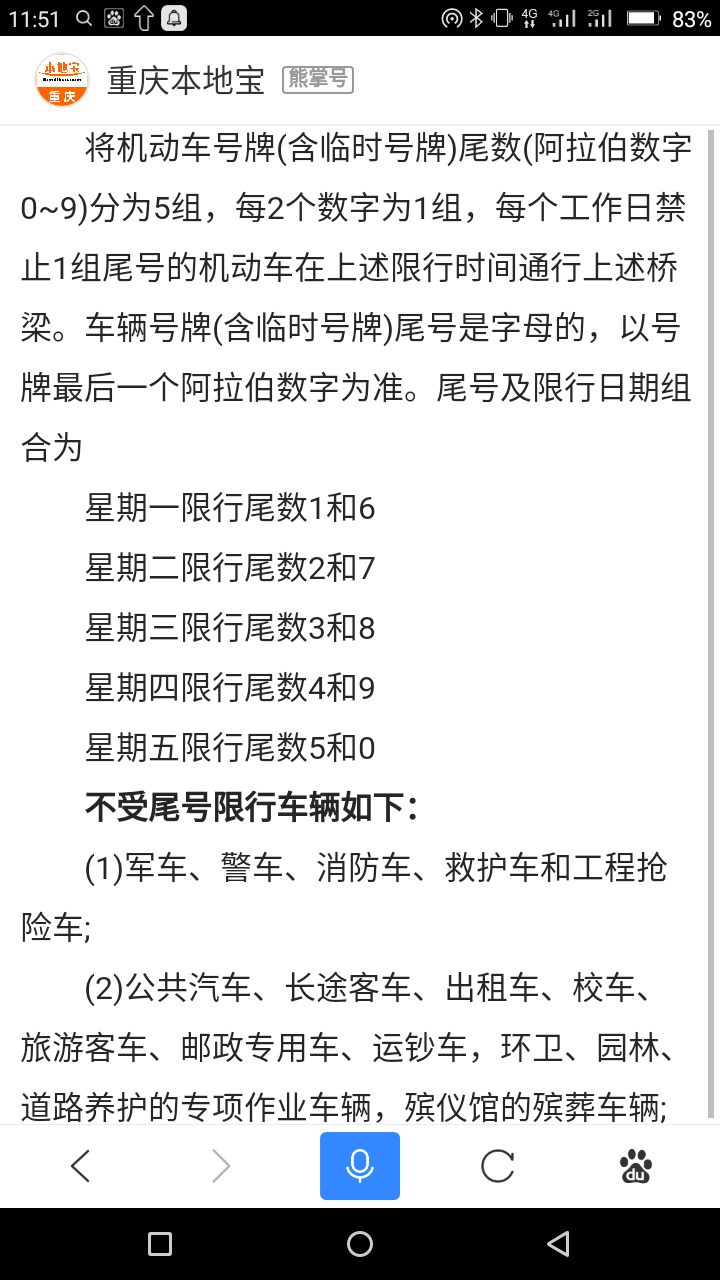Image resolution: width=720 pixels, height=1280 pixels.
Task: Tap the system home button
Action: point(360,1244)
